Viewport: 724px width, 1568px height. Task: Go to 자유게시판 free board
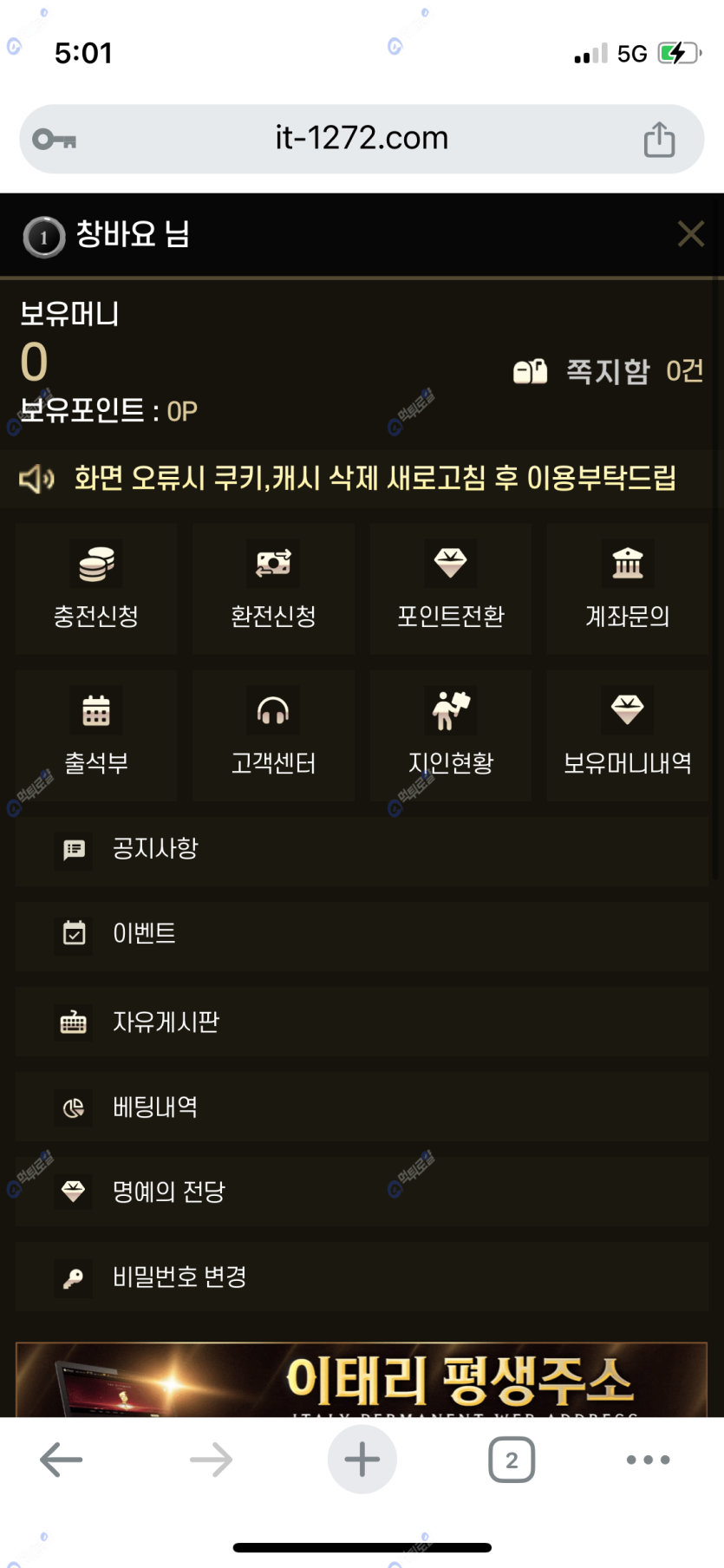[x=362, y=1022]
